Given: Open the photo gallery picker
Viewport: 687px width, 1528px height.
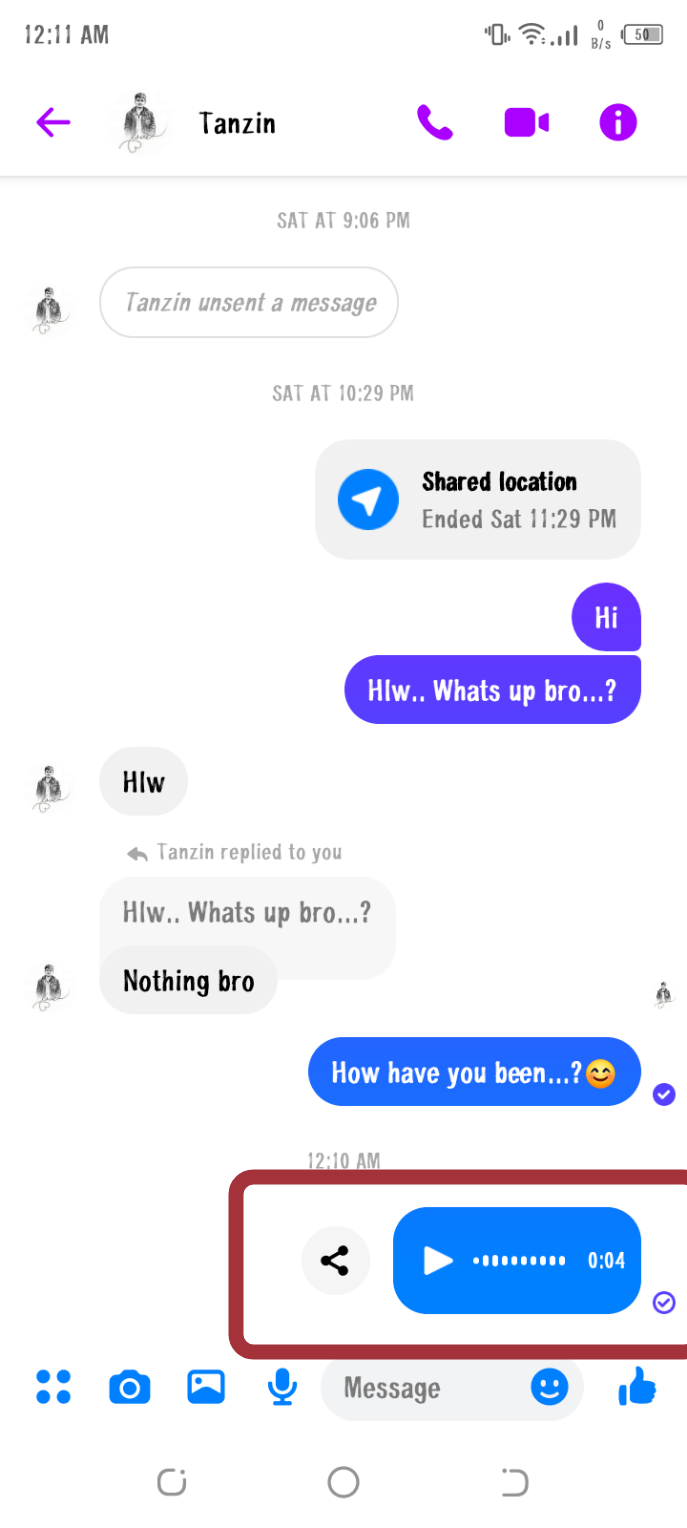Looking at the screenshot, I should click(x=206, y=1387).
